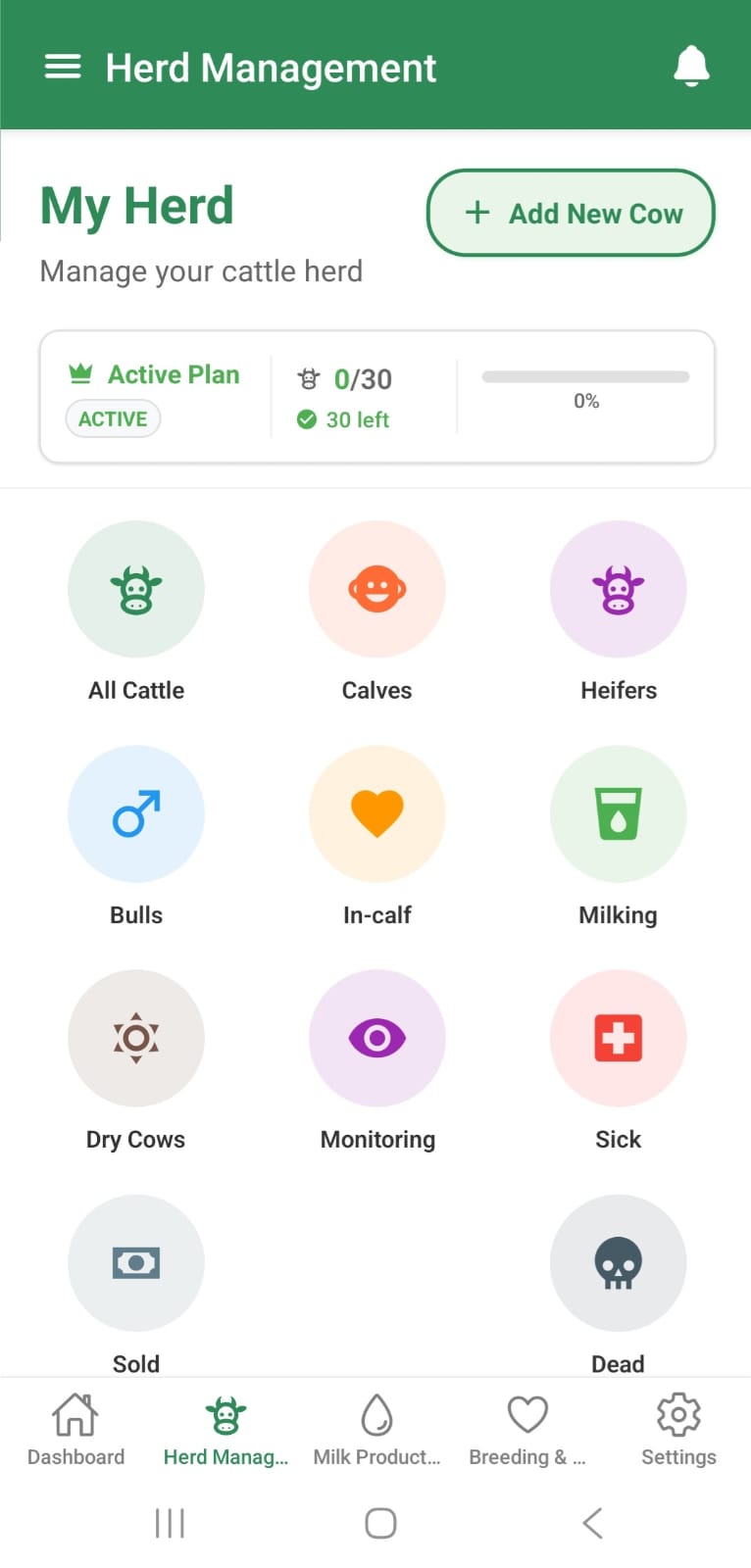
Task: Open the hamburger navigation menu
Action: click(62, 66)
